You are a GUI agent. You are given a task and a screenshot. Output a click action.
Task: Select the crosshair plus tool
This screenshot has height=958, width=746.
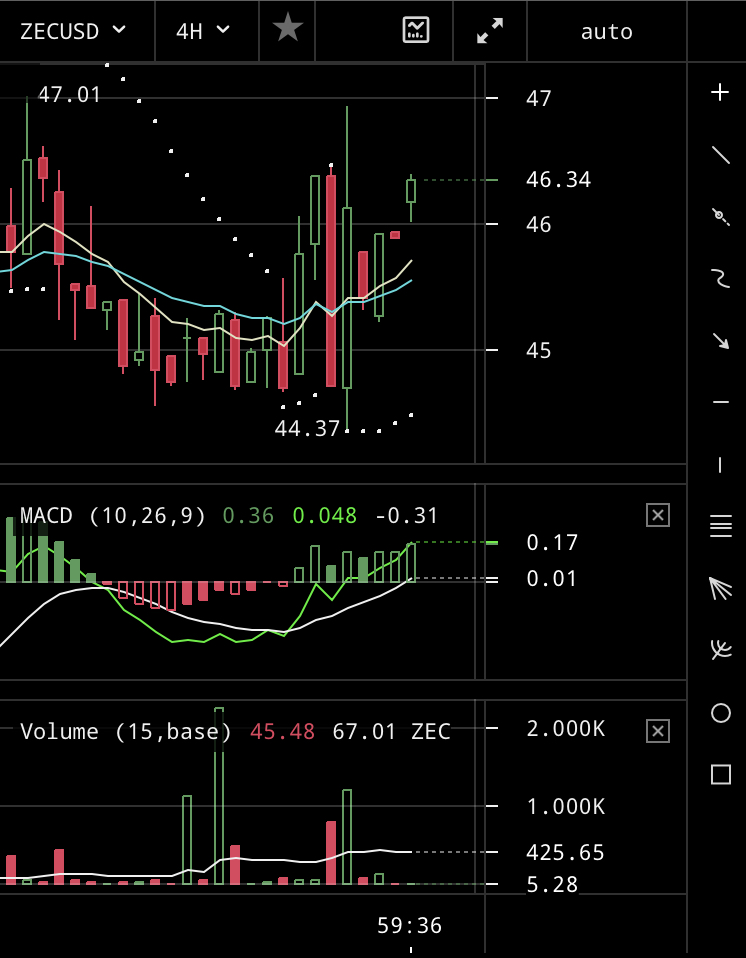[x=720, y=93]
